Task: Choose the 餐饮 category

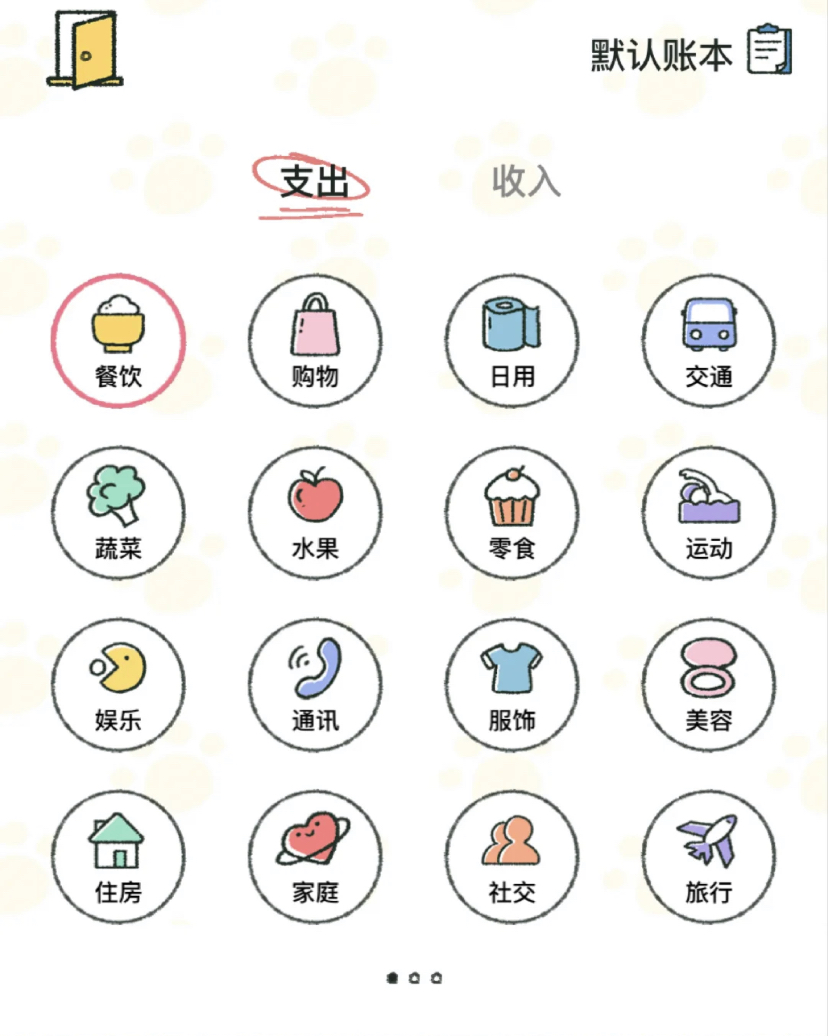Action: (118, 340)
